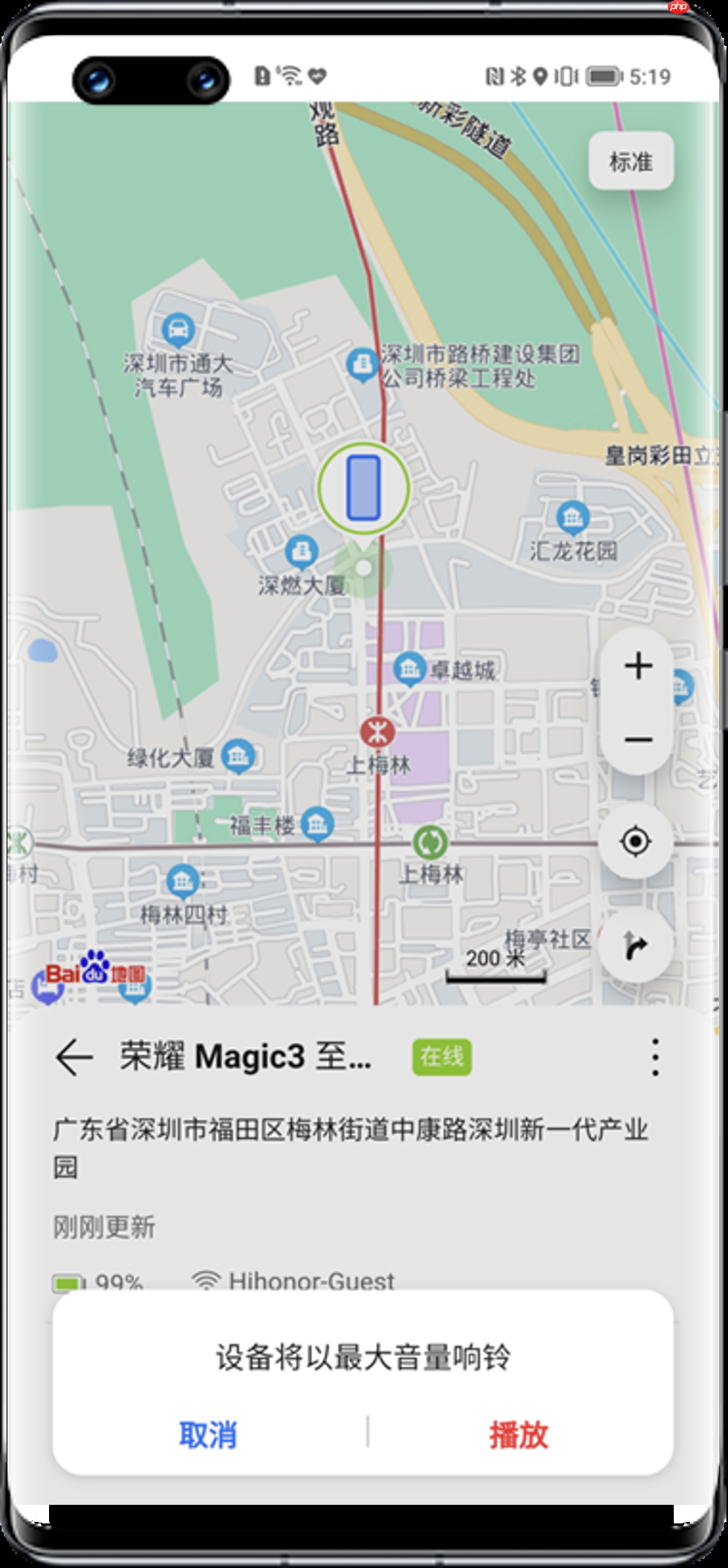Open the three-dot overflow menu
The width and height of the screenshot is (728, 1568).
tap(654, 1055)
